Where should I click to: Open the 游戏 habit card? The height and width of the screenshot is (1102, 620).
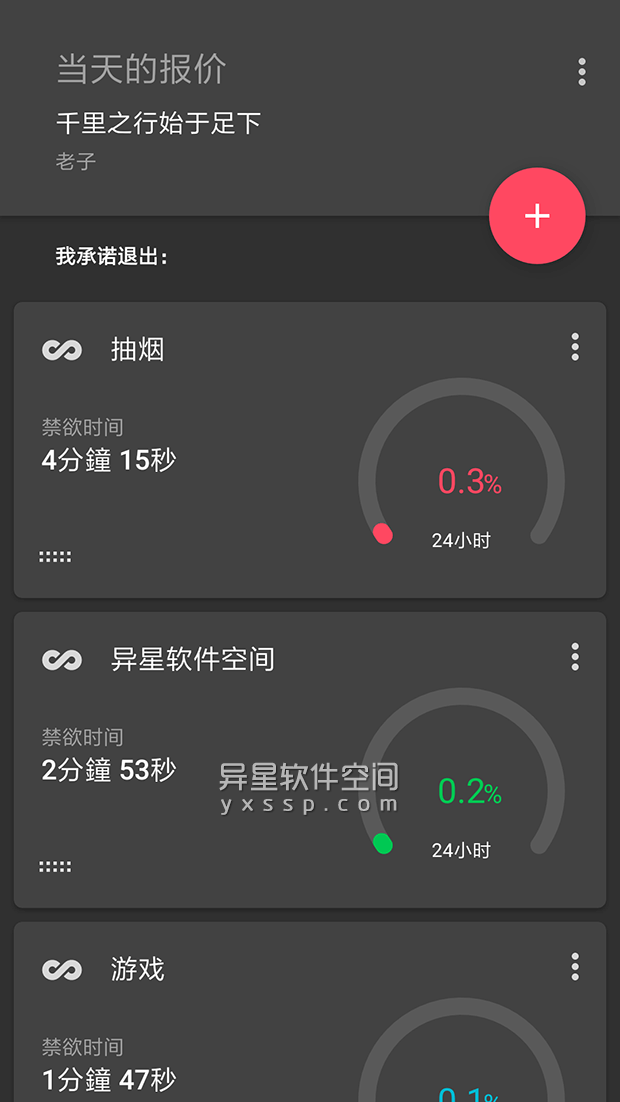coord(310,1012)
